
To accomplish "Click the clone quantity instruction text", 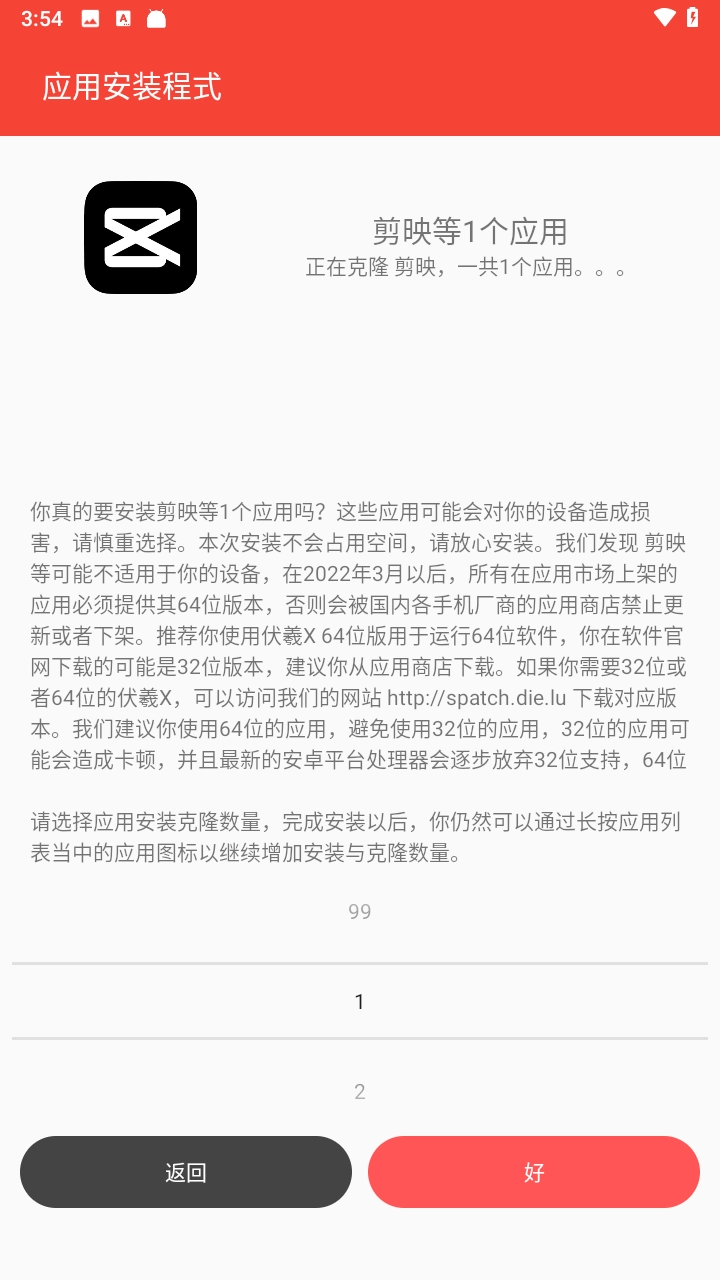I will tap(360, 836).
